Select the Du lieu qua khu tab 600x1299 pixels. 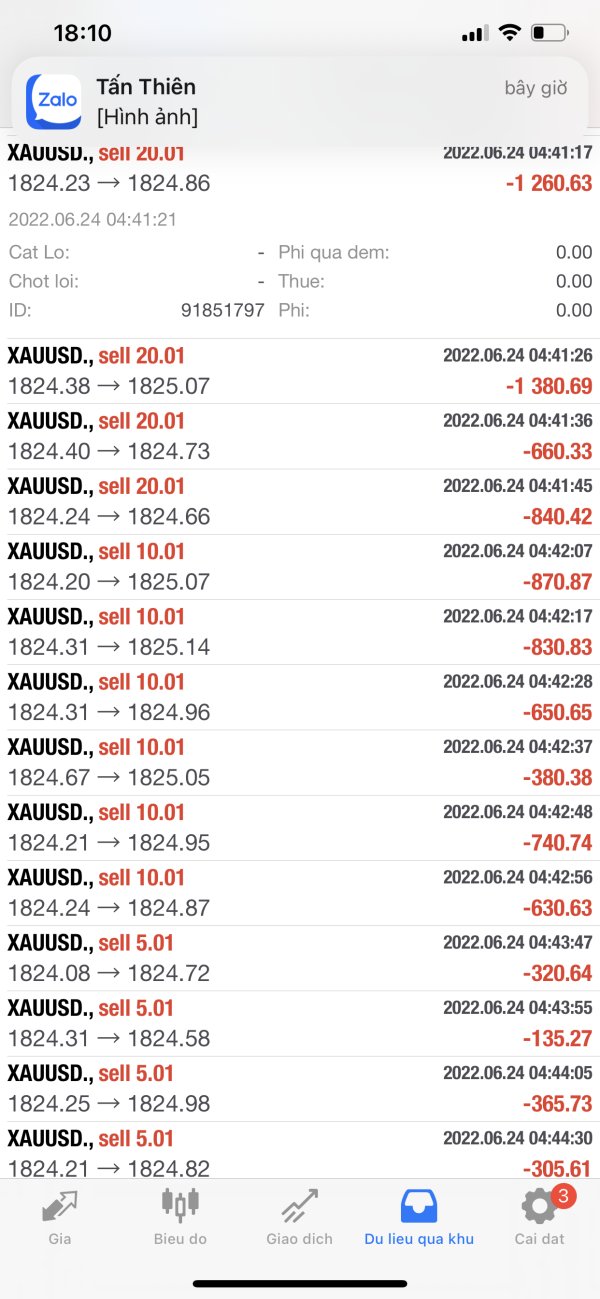[420, 1217]
